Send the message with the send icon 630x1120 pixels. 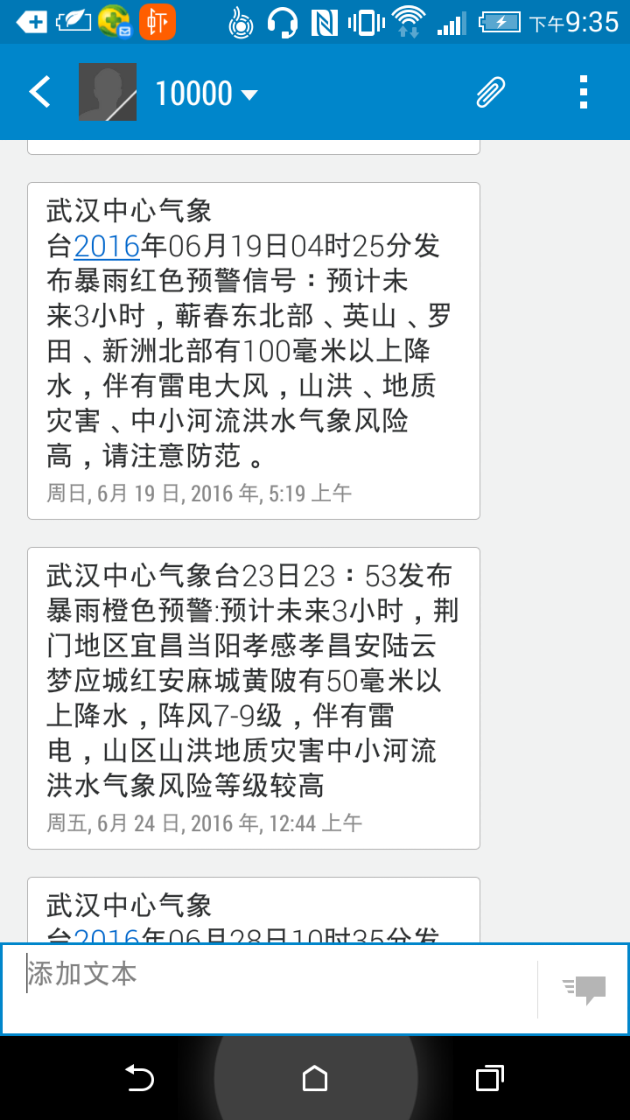(x=585, y=989)
